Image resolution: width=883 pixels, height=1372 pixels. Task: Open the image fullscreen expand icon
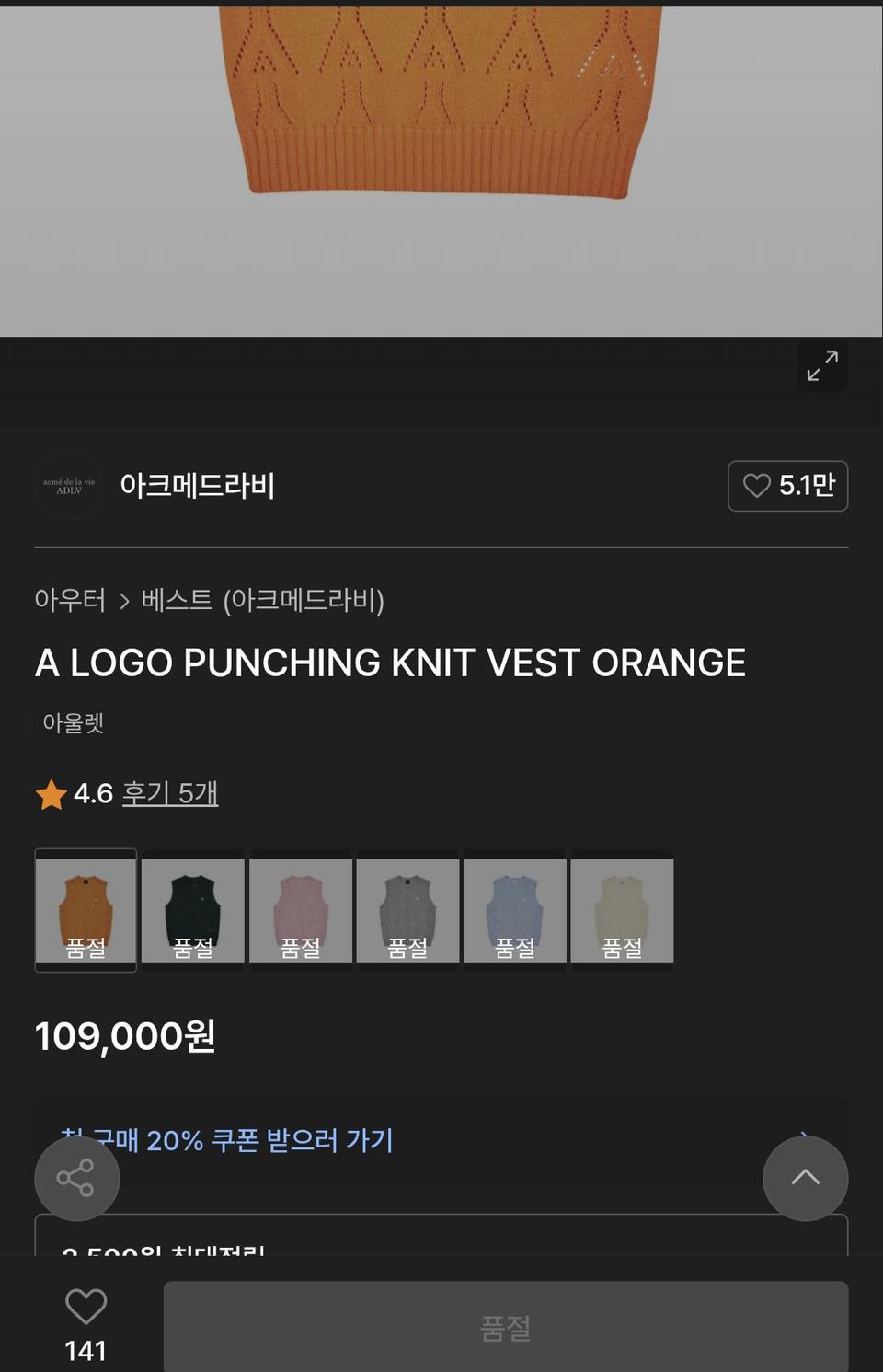(822, 366)
